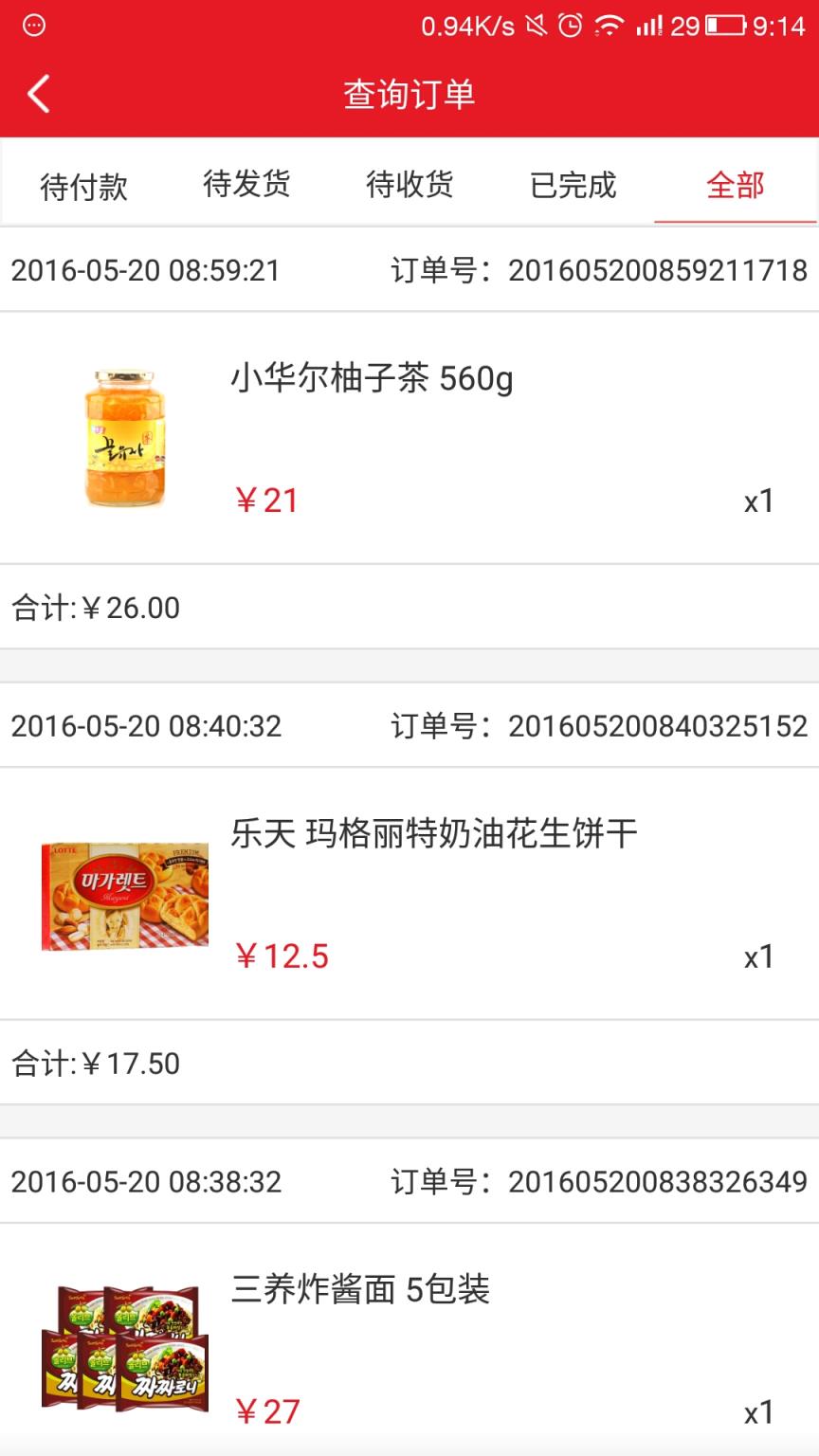Image resolution: width=819 pixels, height=1456 pixels.
Task: Open the 待发货 orders view
Action: click(x=246, y=186)
